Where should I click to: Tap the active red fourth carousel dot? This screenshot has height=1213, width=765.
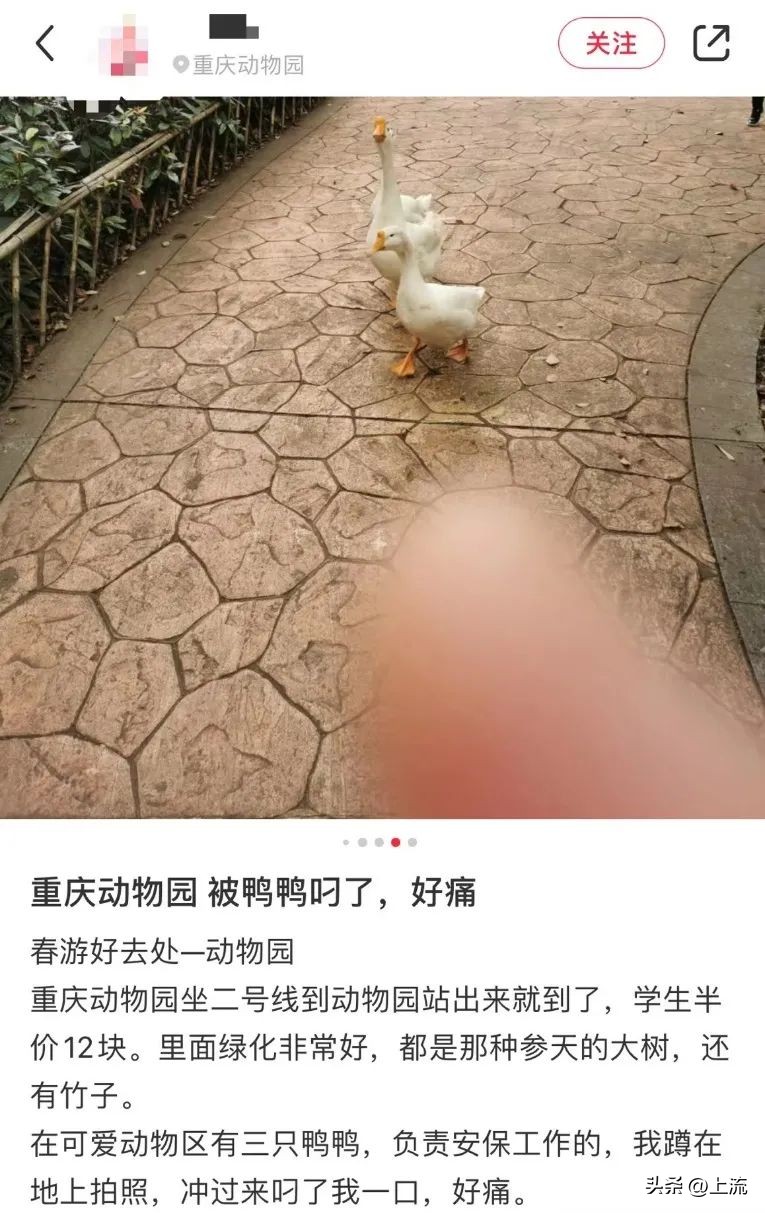[395, 842]
